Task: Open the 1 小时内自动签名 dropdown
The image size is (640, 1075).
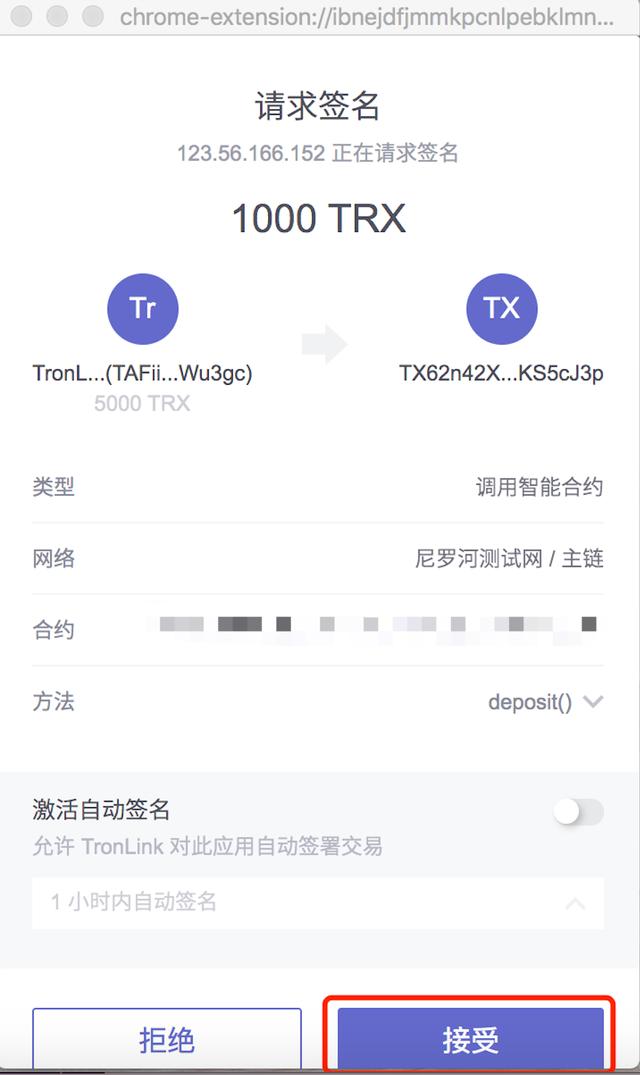Action: coord(318,902)
